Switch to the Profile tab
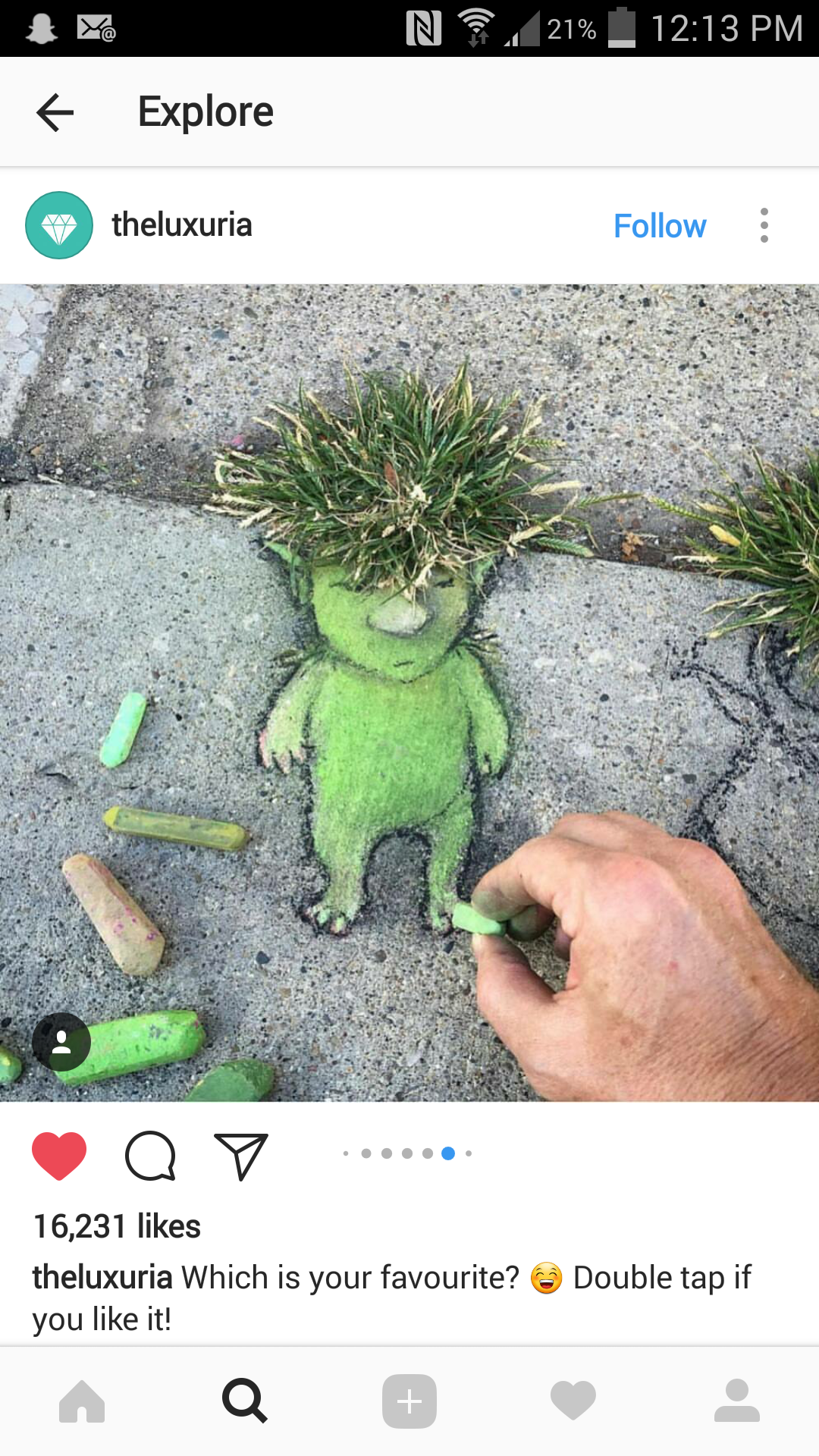The image size is (819, 1456). click(736, 1401)
